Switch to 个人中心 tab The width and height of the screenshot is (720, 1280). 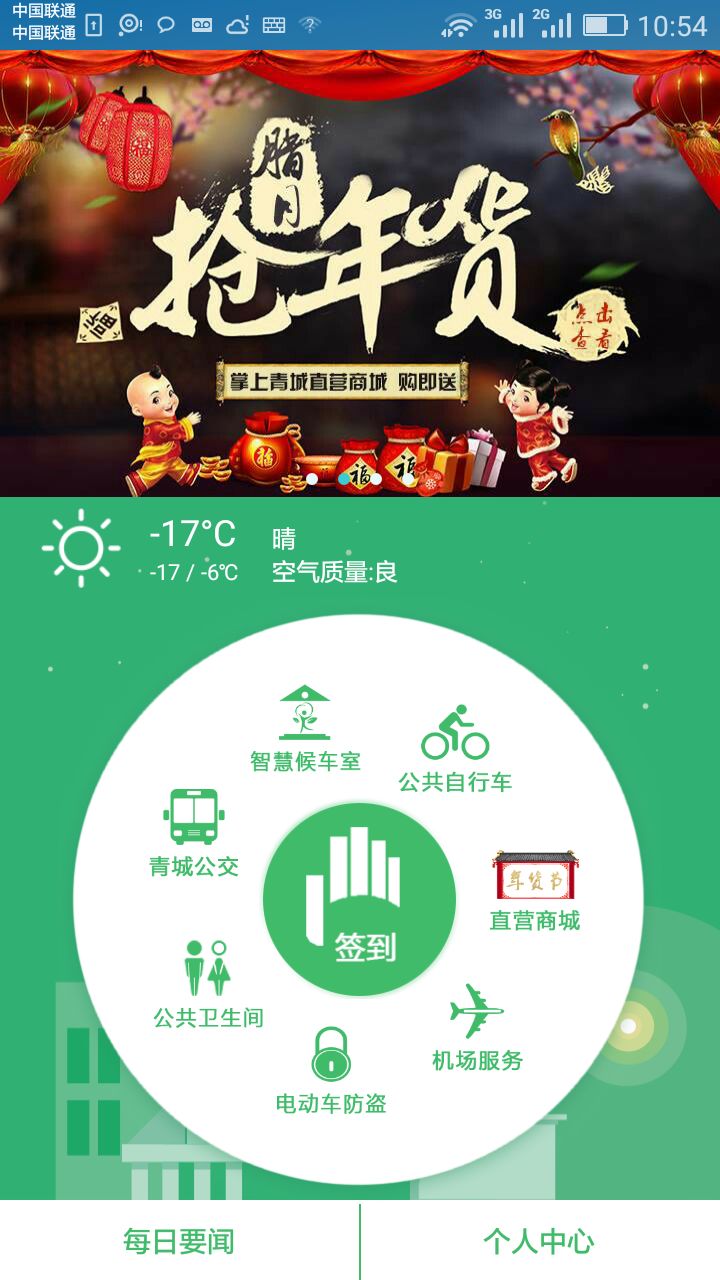click(x=540, y=1241)
